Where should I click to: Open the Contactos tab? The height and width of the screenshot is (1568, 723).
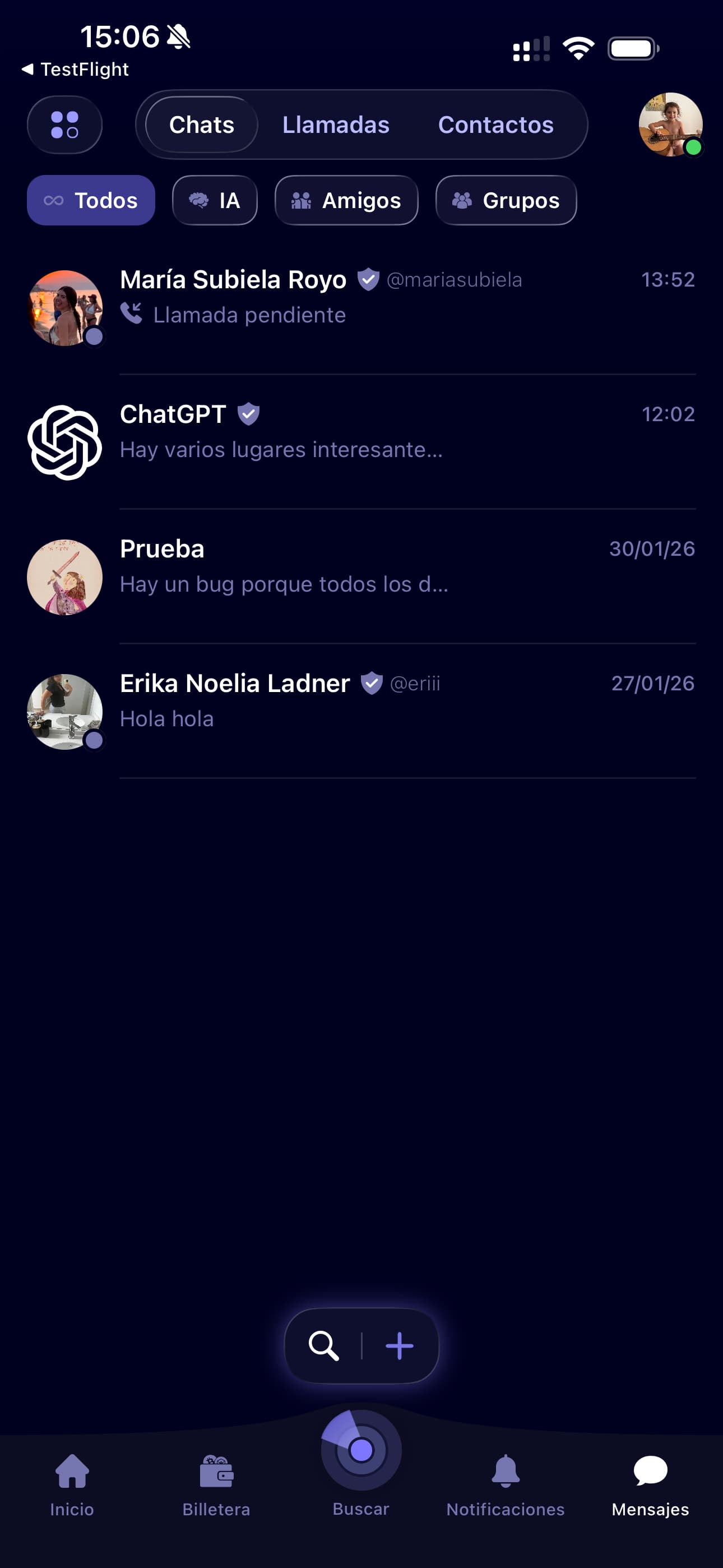[x=496, y=124]
